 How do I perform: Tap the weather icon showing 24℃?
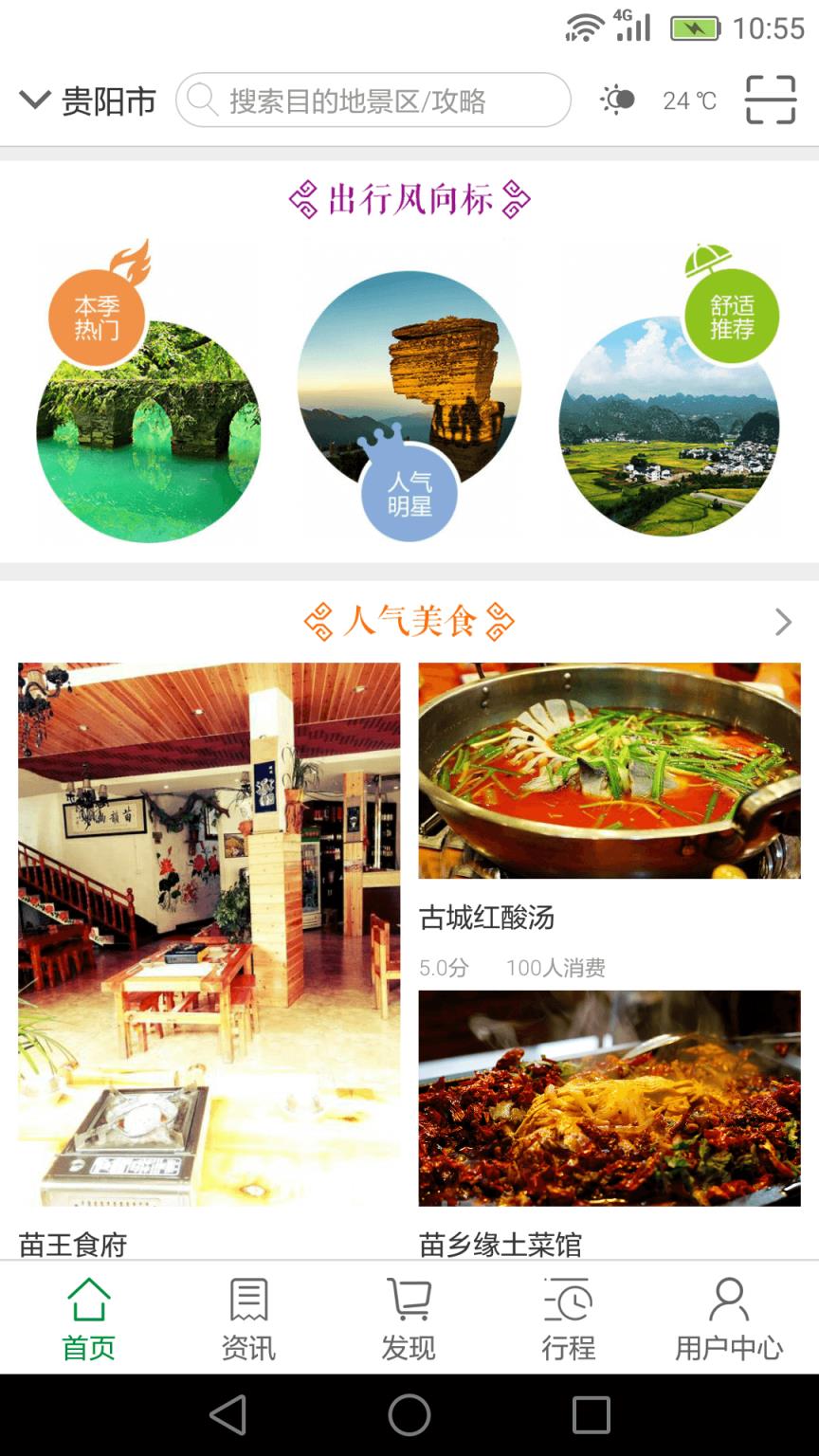point(616,99)
